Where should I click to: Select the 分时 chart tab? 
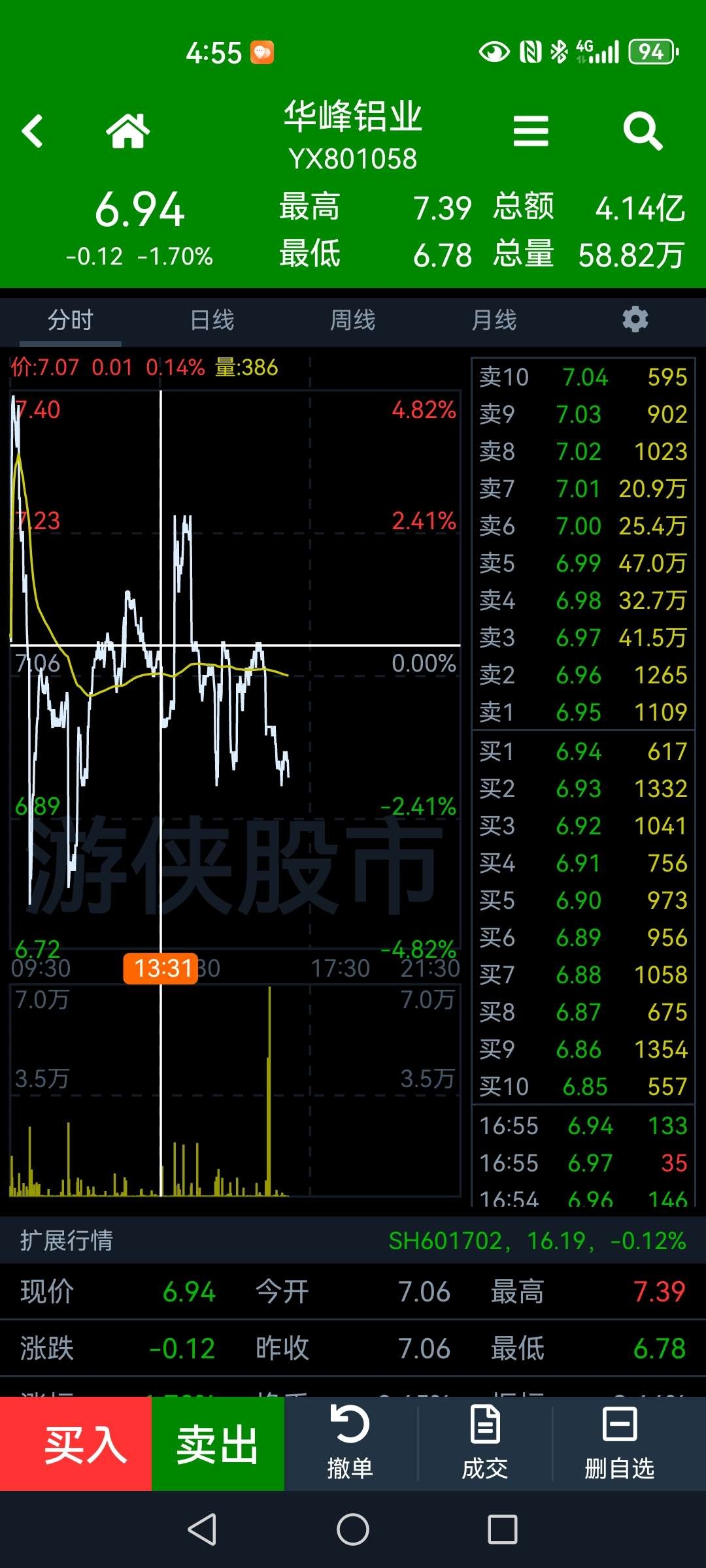(x=71, y=320)
